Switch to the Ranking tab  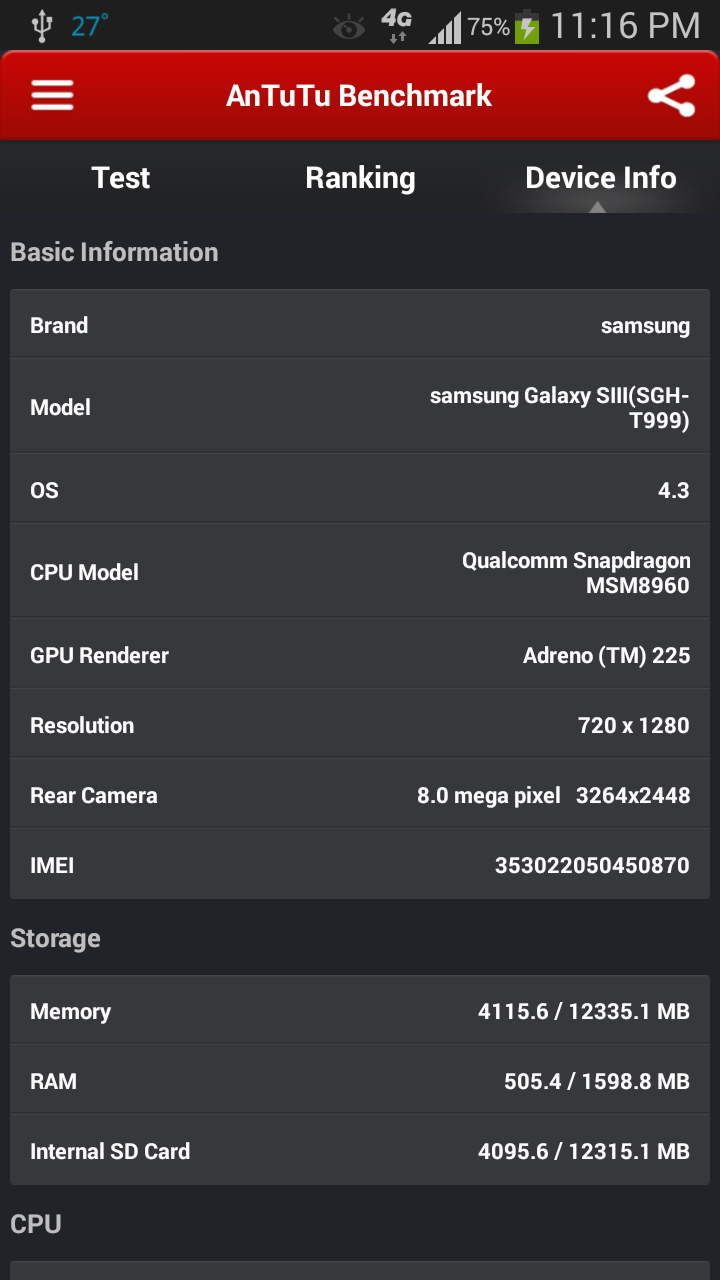point(360,178)
